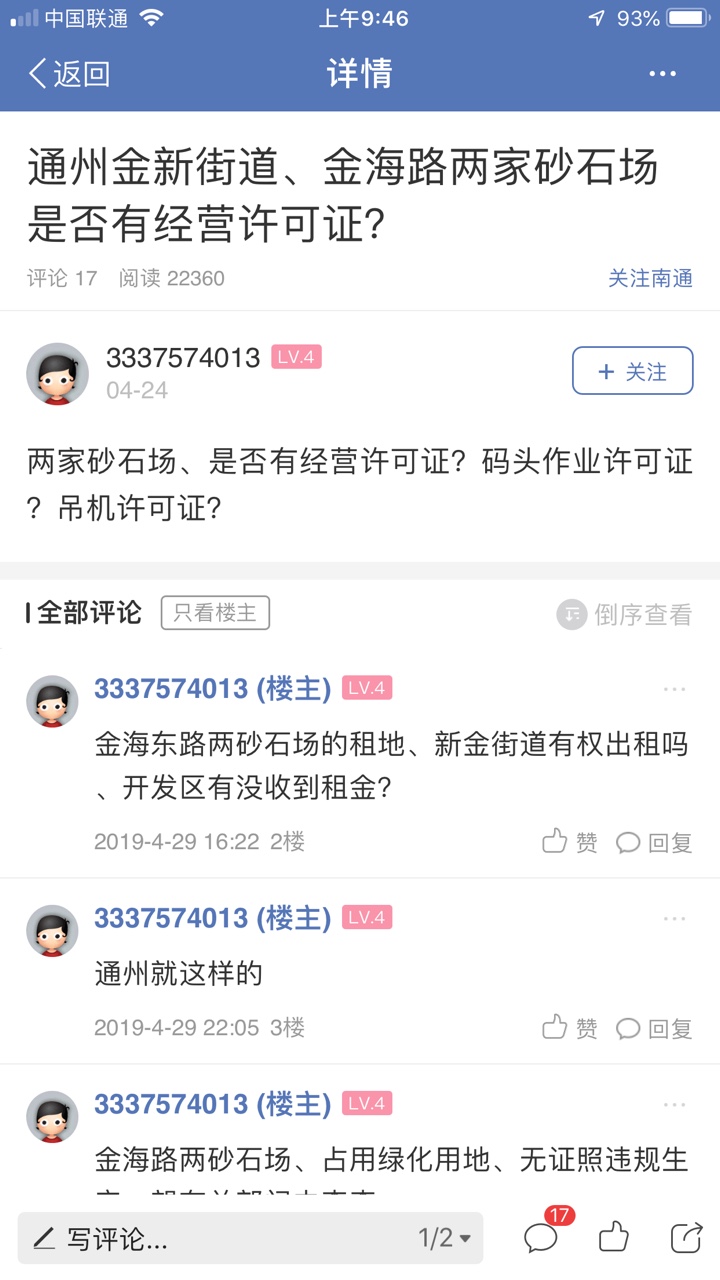Viewport: 720px width, 1280px height.
Task: Like this post with thumbs-up icon
Action: pos(614,1237)
